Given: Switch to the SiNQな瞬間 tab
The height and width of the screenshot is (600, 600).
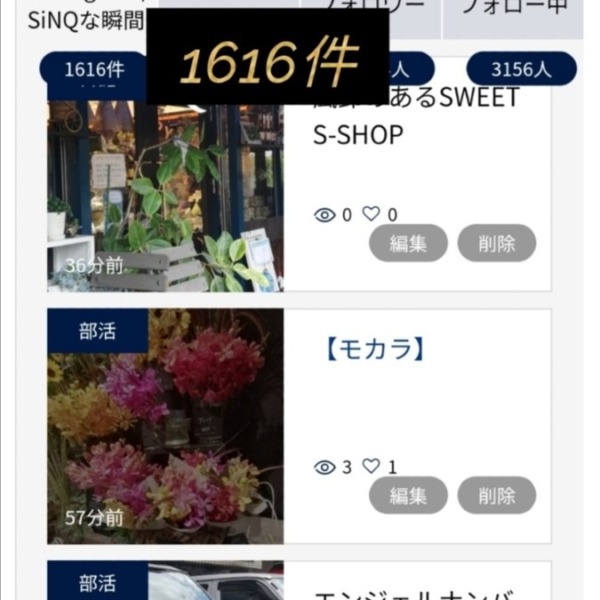Looking at the screenshot, I should (x=85, y=20).
